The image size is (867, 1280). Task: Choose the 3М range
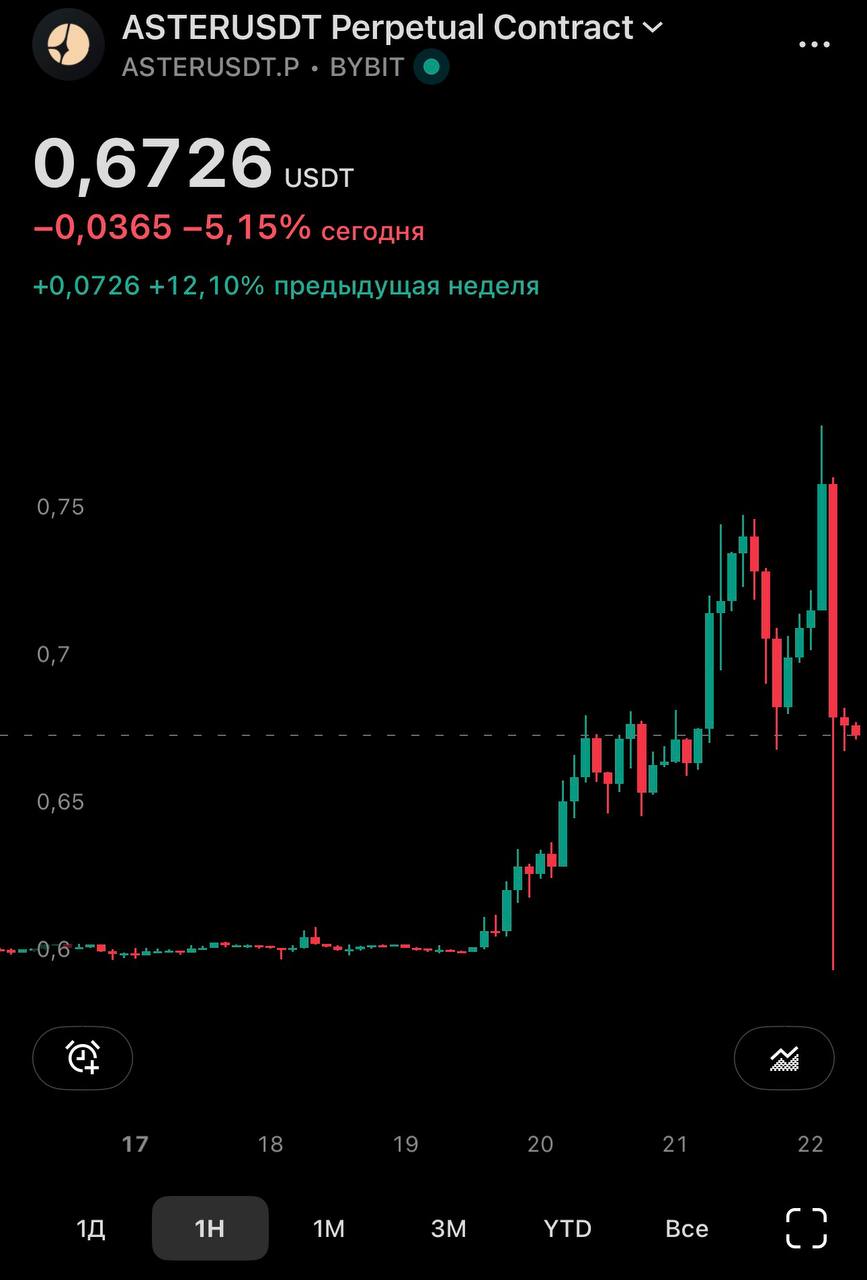pyautogui.click(x=448, y=1228)
